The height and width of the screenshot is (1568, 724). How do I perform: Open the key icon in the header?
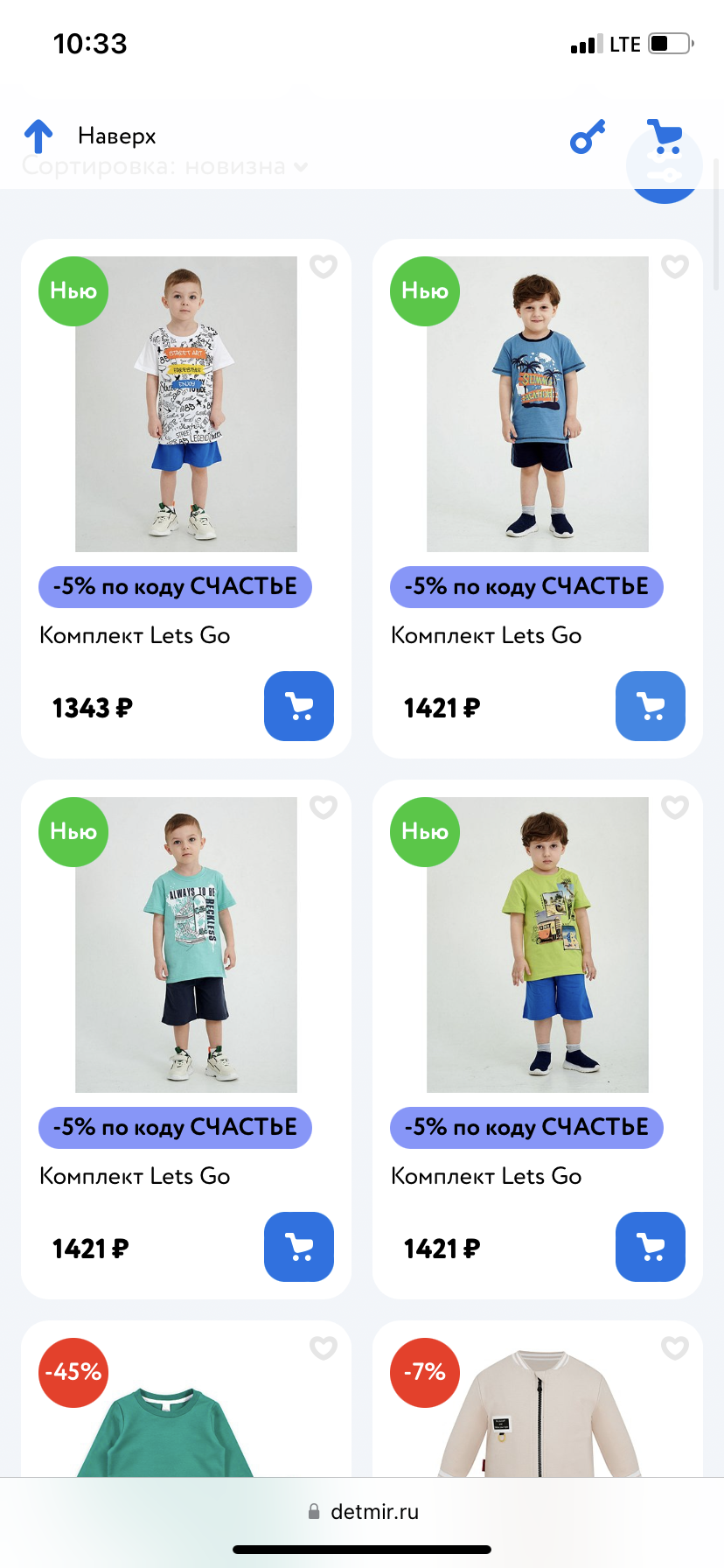[x=588, y=137]
